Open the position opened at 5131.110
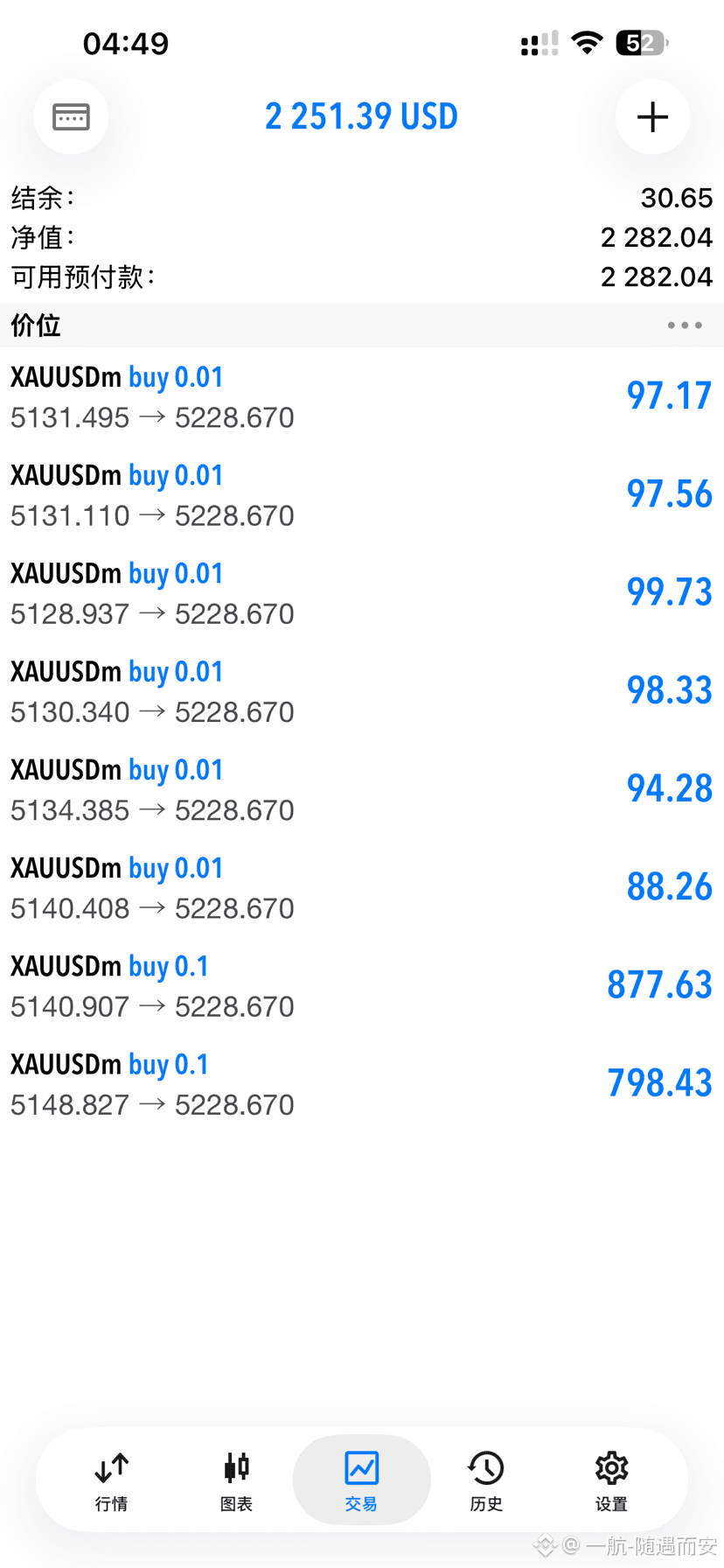The image size is (724, 1568). (x=362, y=494)
